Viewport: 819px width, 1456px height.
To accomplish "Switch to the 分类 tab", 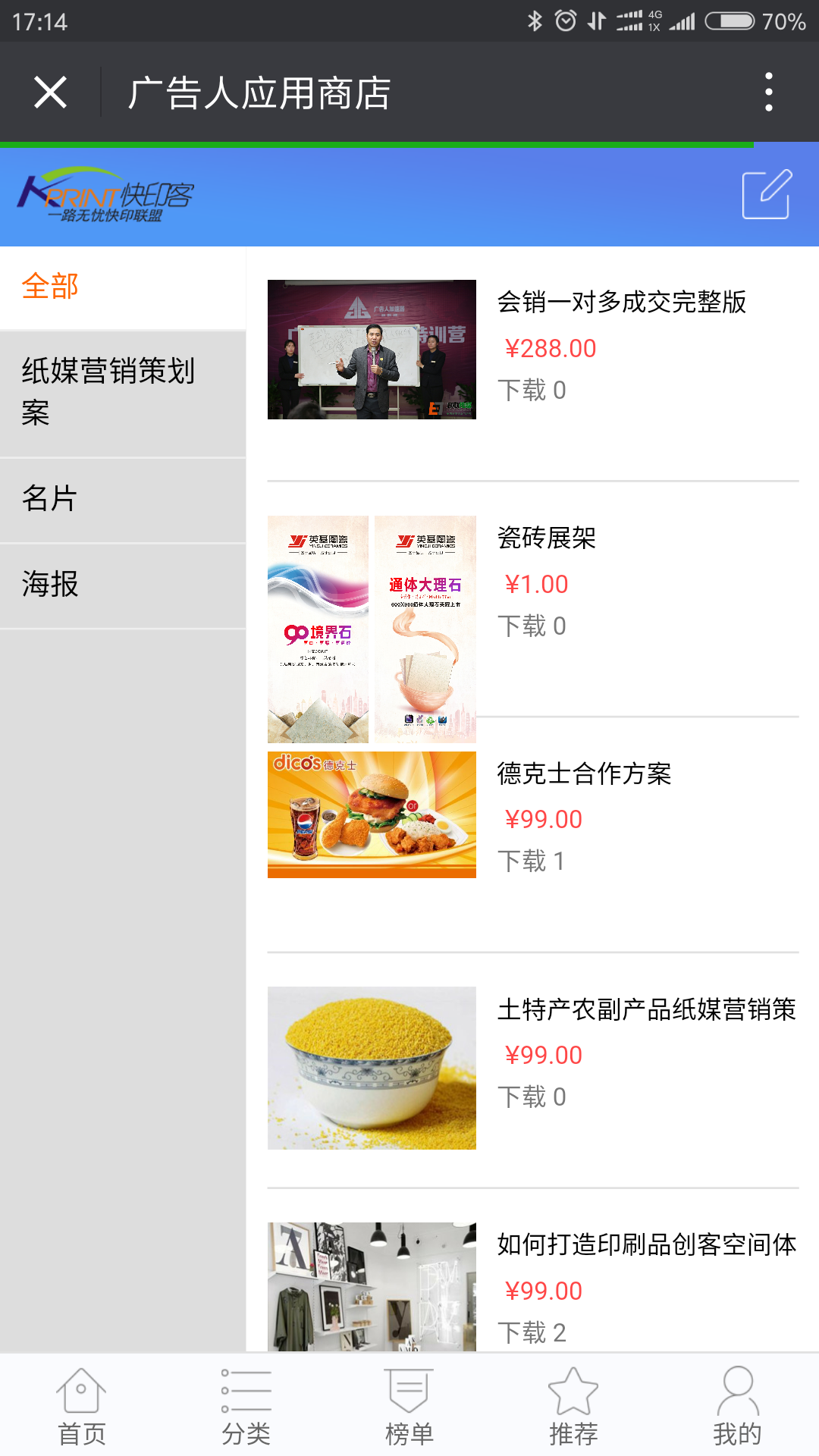I will 246,1407.
